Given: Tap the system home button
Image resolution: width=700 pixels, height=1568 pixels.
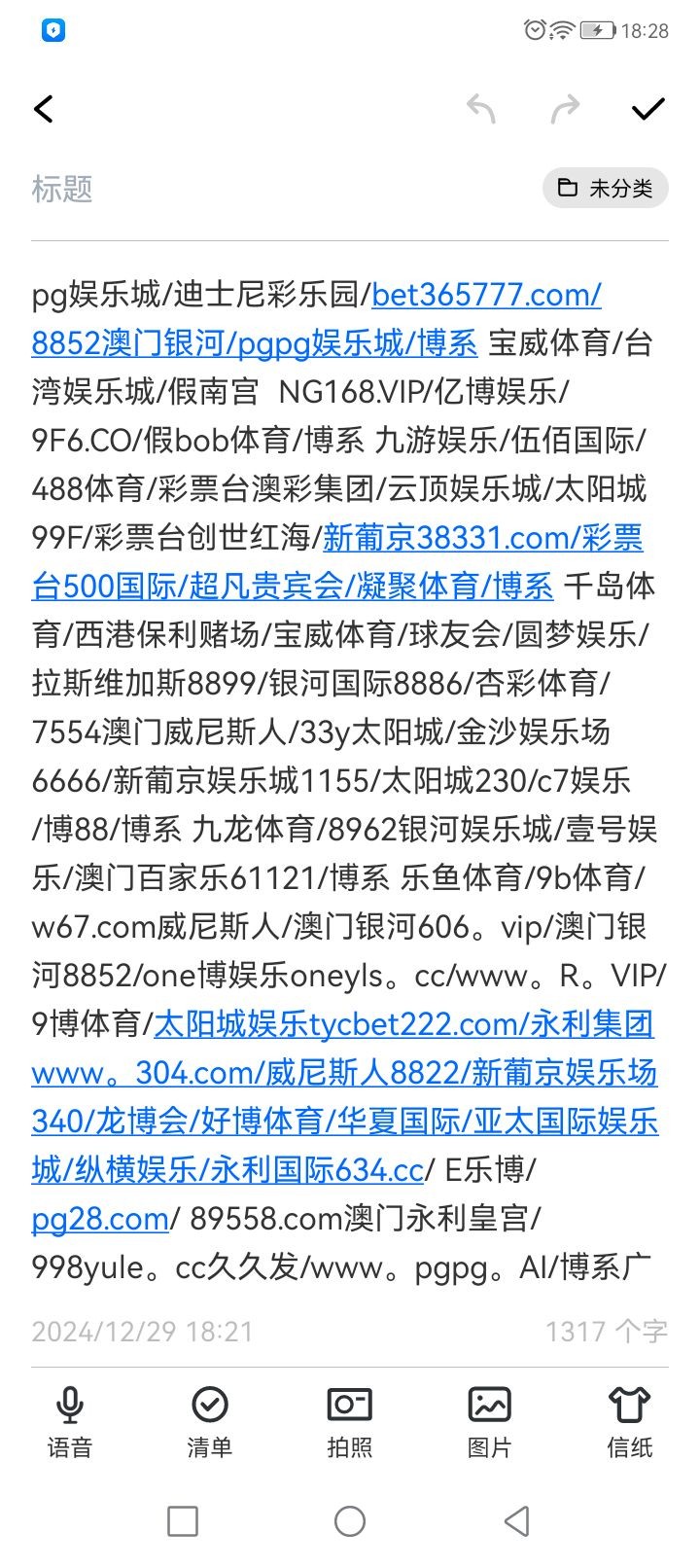Looking at the screenshot, I should [x=350, y=1521].
